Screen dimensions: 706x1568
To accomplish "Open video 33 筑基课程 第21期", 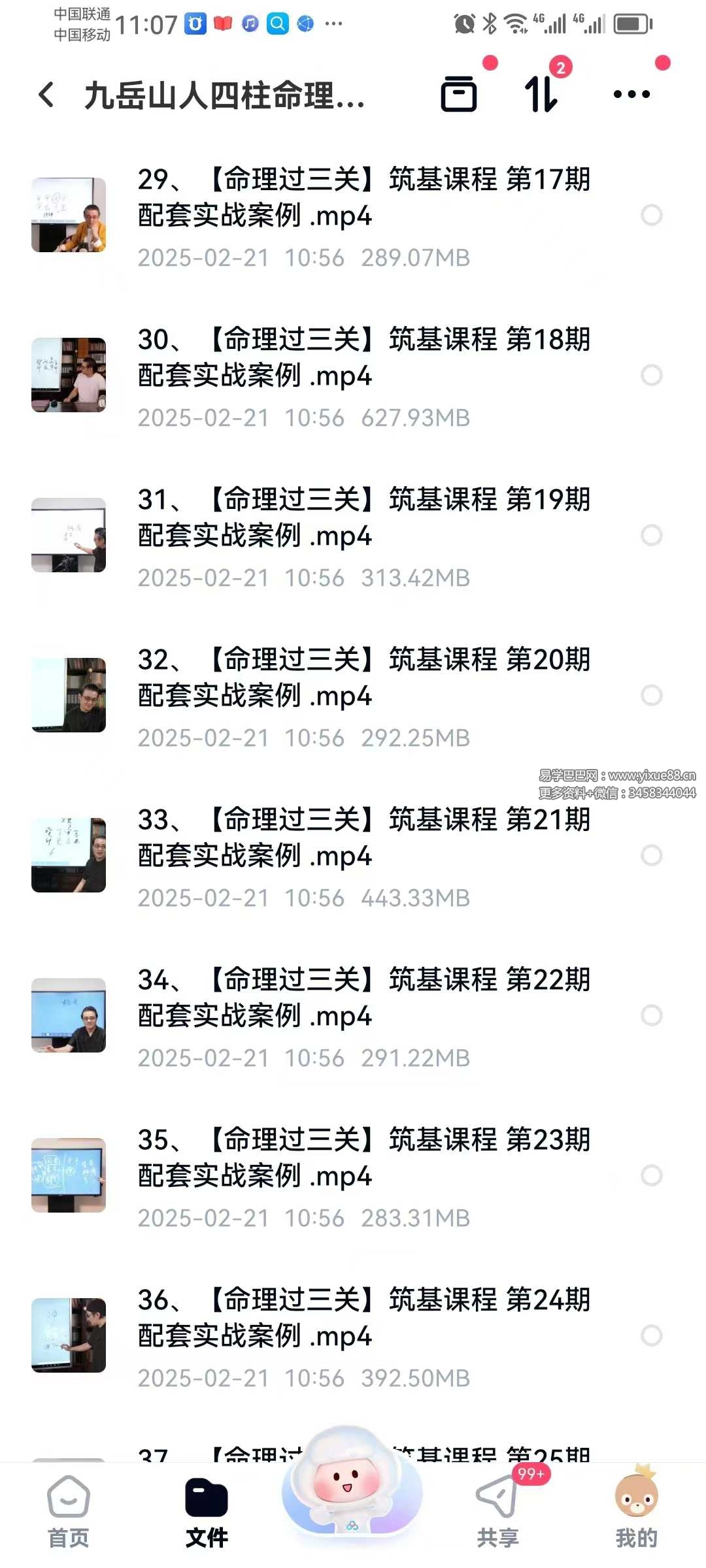I will point(363,837).
